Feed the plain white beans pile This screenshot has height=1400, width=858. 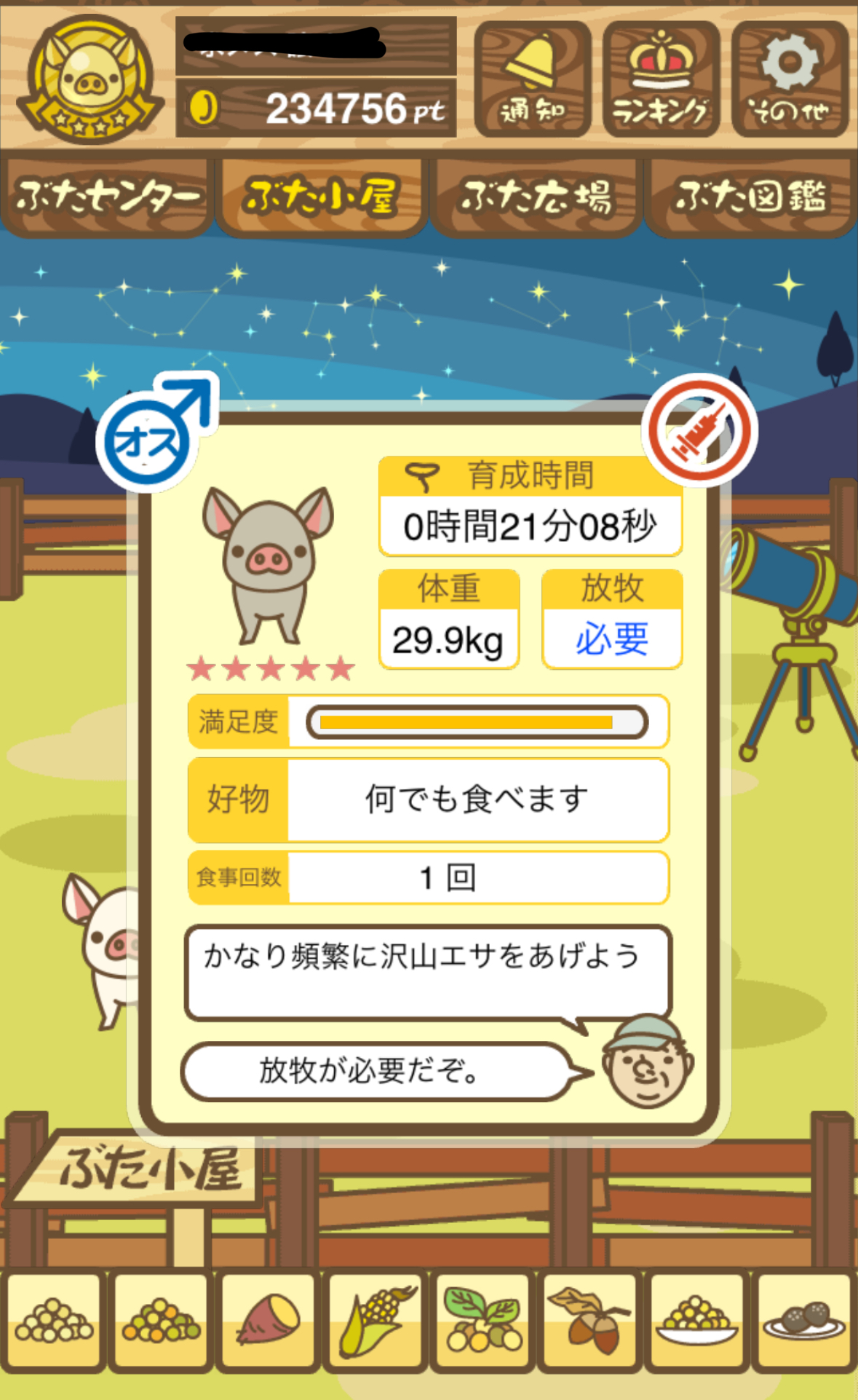pyautogui.click(x=54, y=1319)
